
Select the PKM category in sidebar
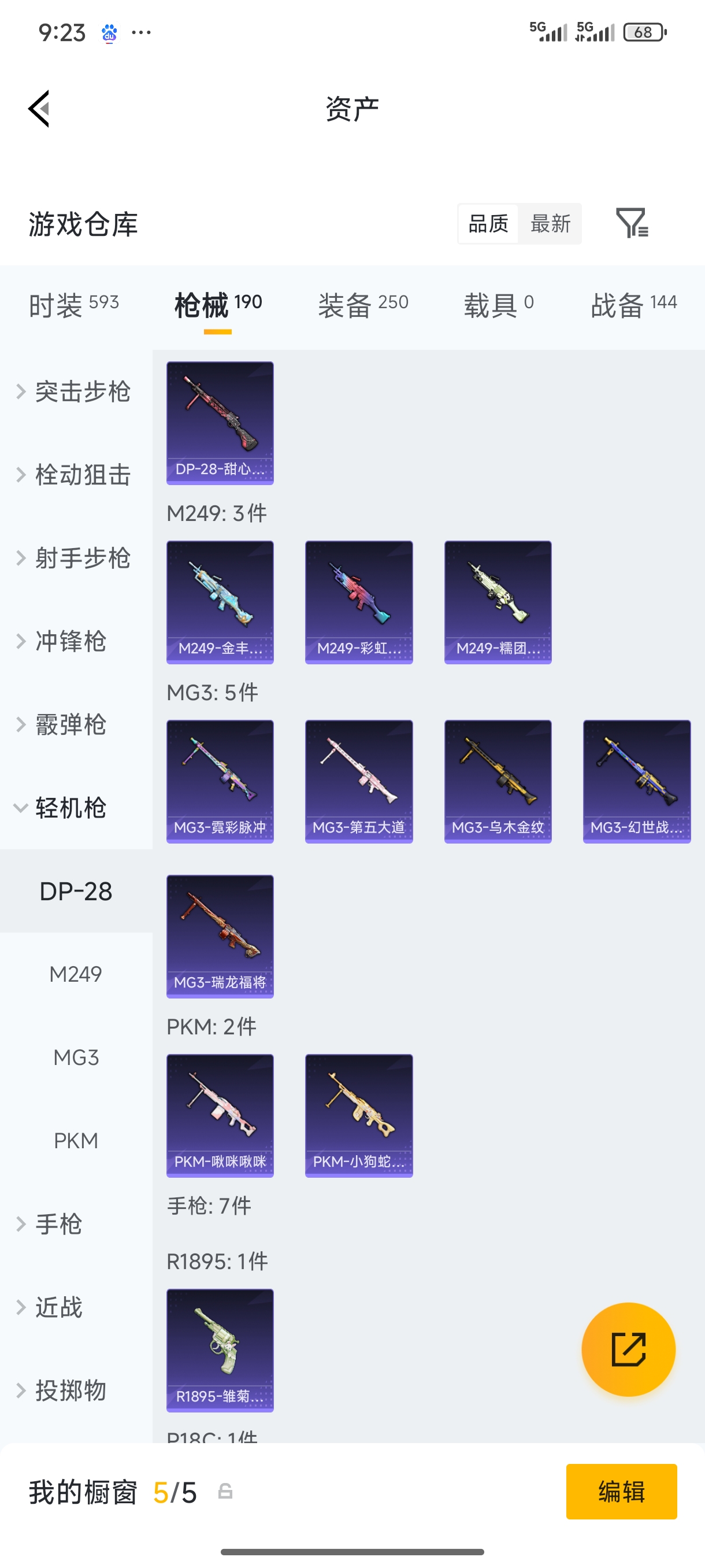click(x=76, y=1140)
